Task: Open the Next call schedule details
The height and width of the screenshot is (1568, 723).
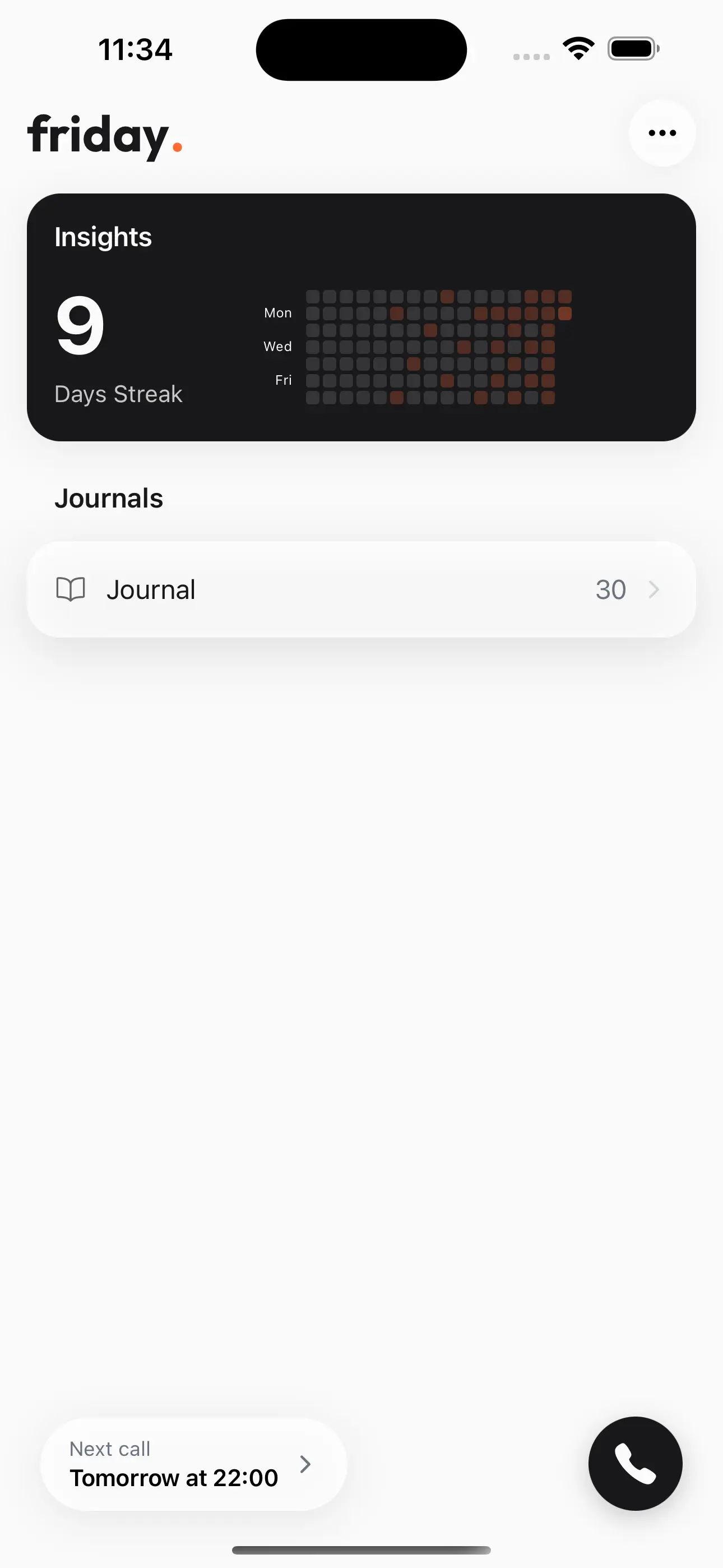Action: tap(193, 1464)
